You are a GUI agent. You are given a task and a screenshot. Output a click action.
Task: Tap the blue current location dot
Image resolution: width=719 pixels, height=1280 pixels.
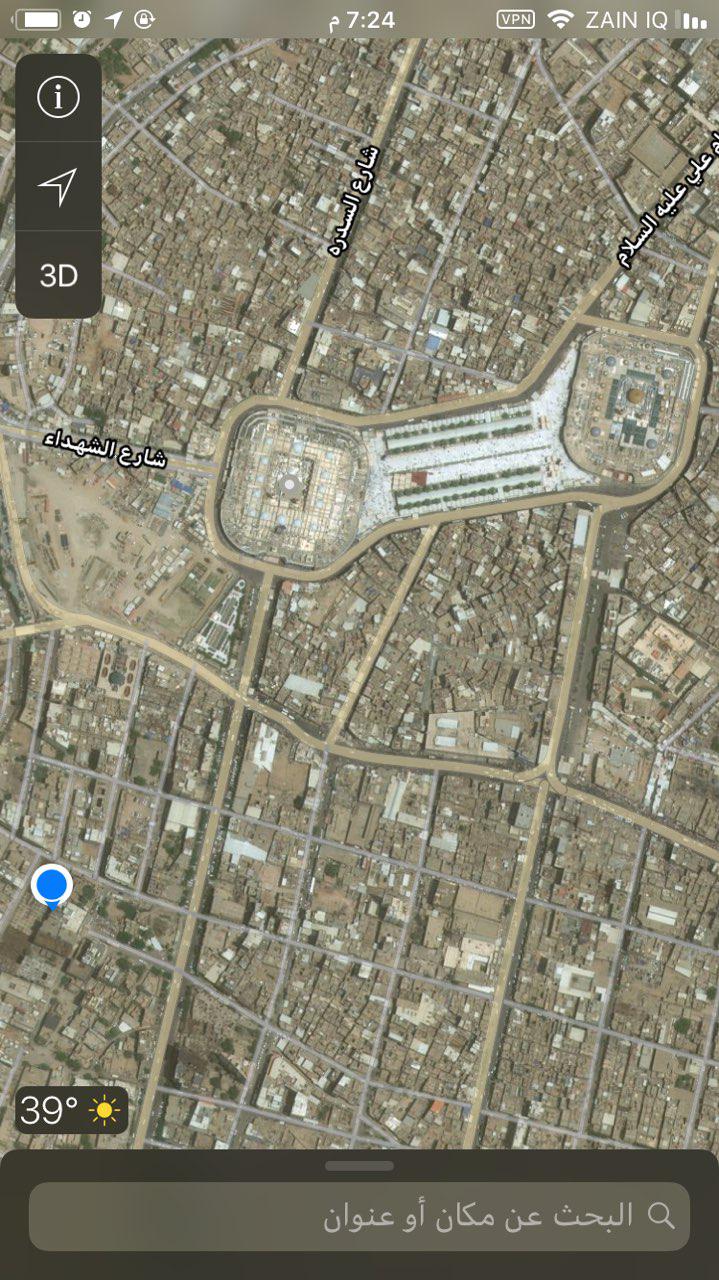(51, 885)
